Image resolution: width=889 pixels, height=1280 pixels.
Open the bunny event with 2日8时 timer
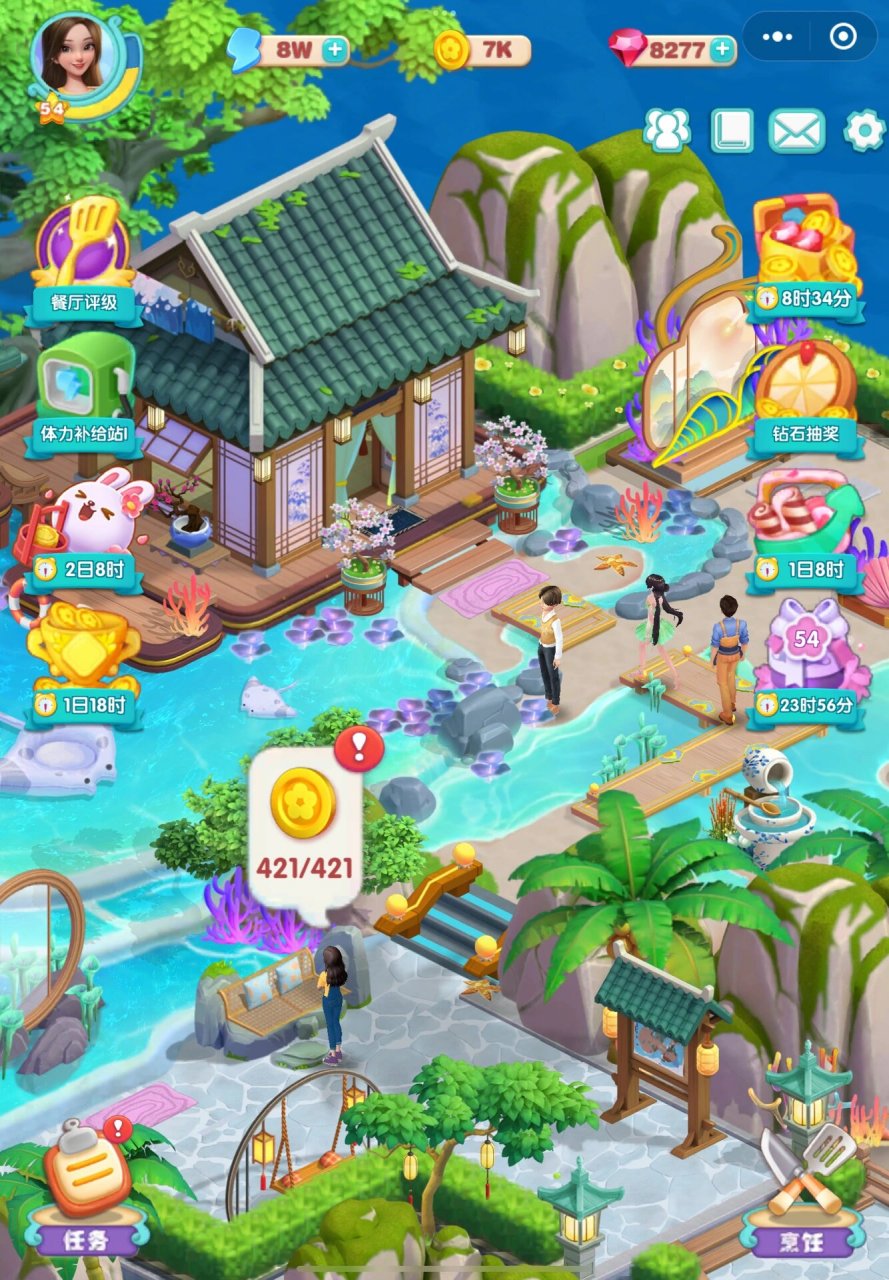point(84,525)
